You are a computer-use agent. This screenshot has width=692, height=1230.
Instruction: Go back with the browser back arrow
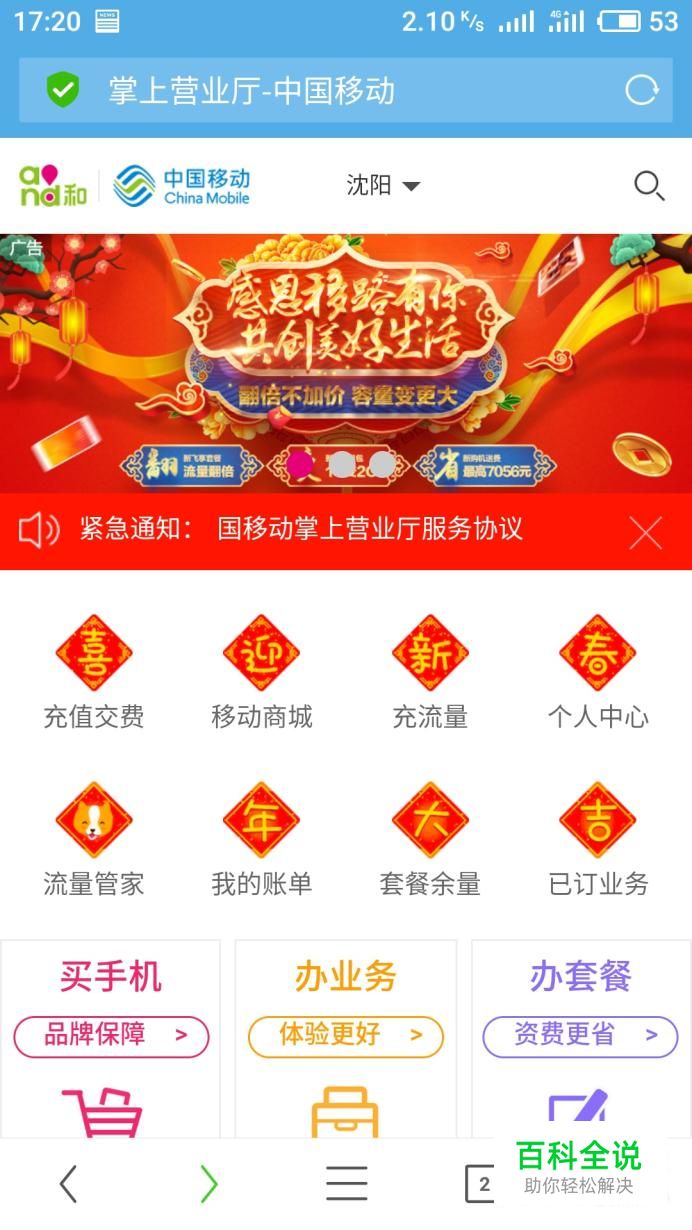click(x=68, y=1184)
